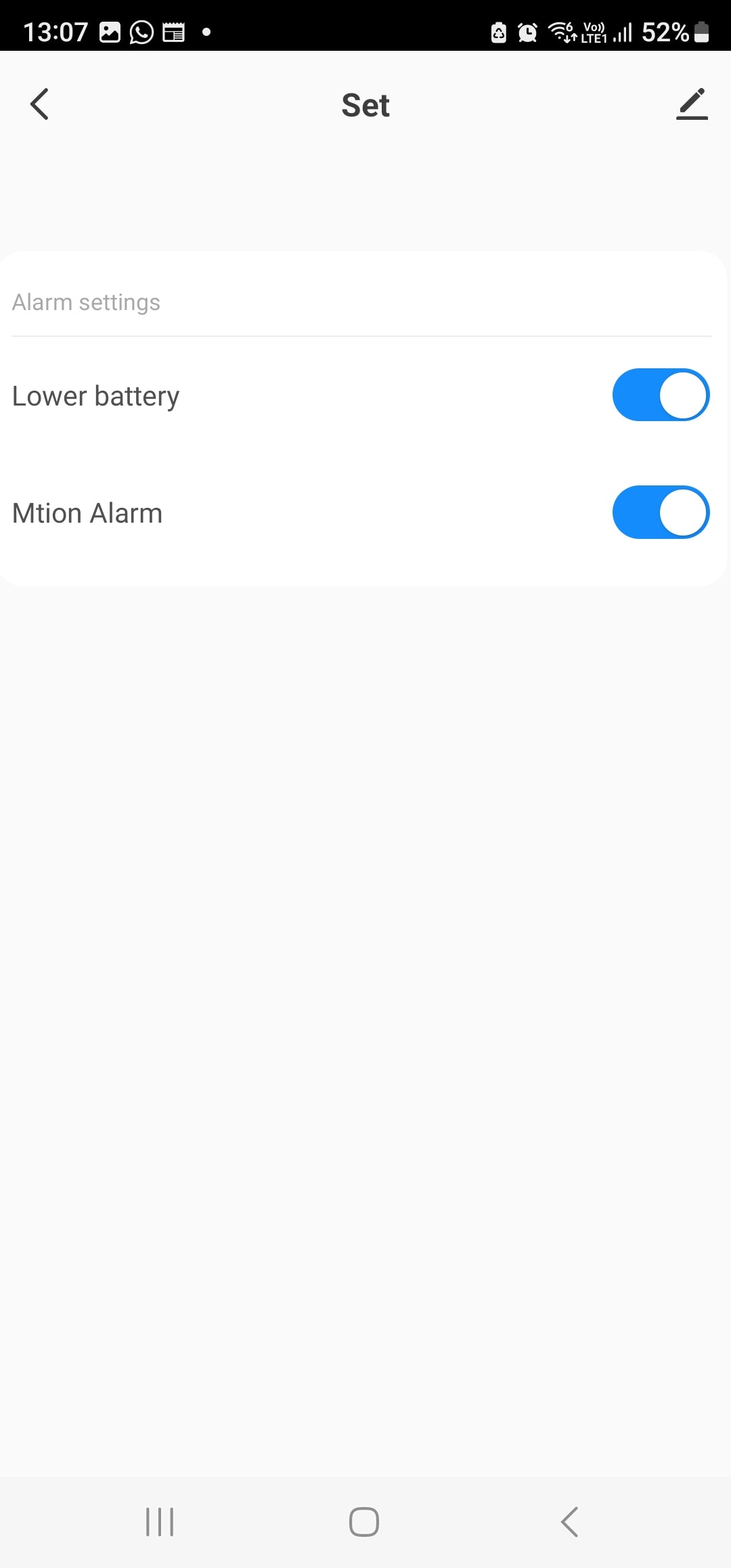
Task: Go back using the top-left arrow
Action: pyautogui.click(x=39, y=104)
